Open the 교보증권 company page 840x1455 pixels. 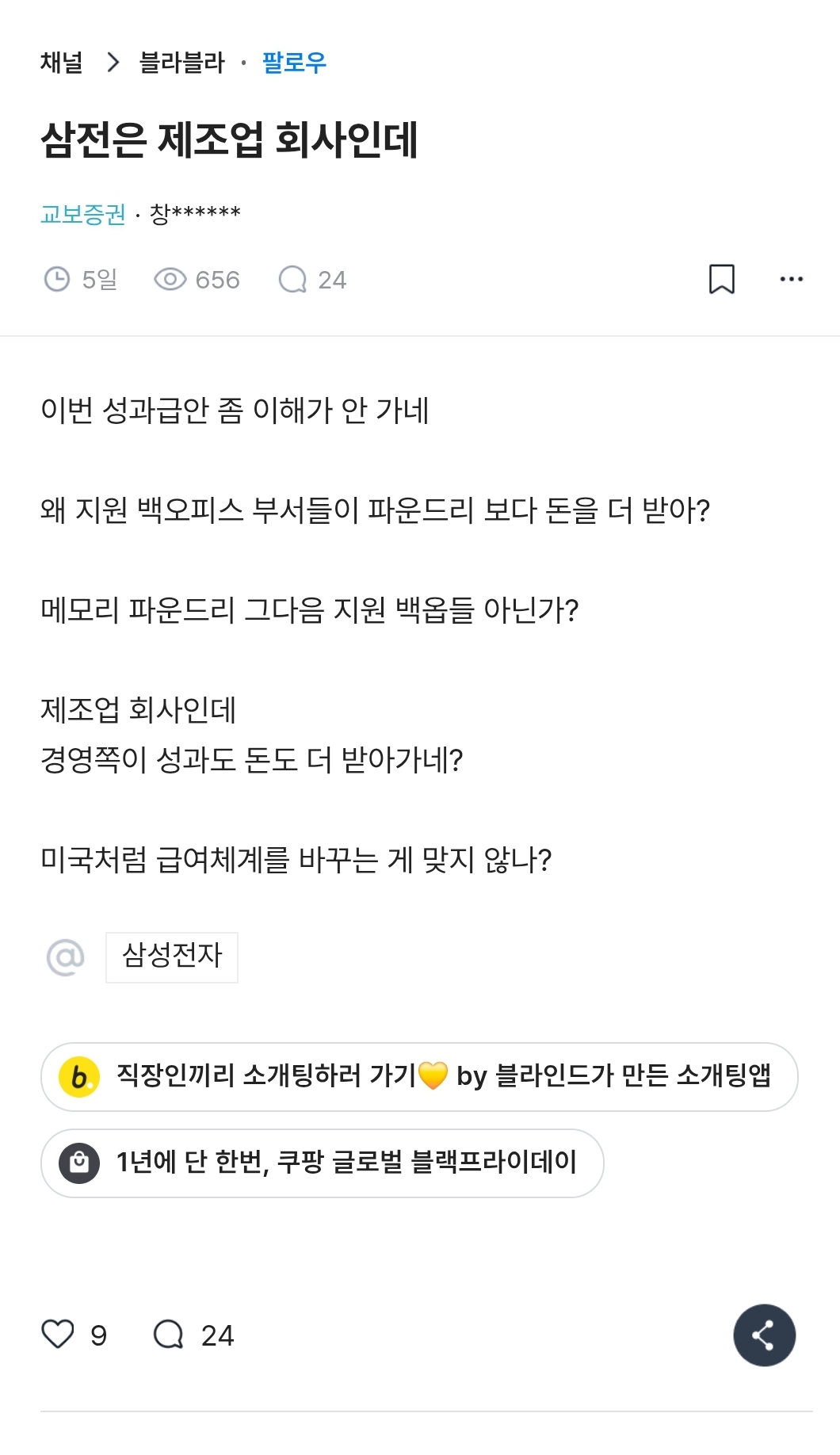[83, 214]
